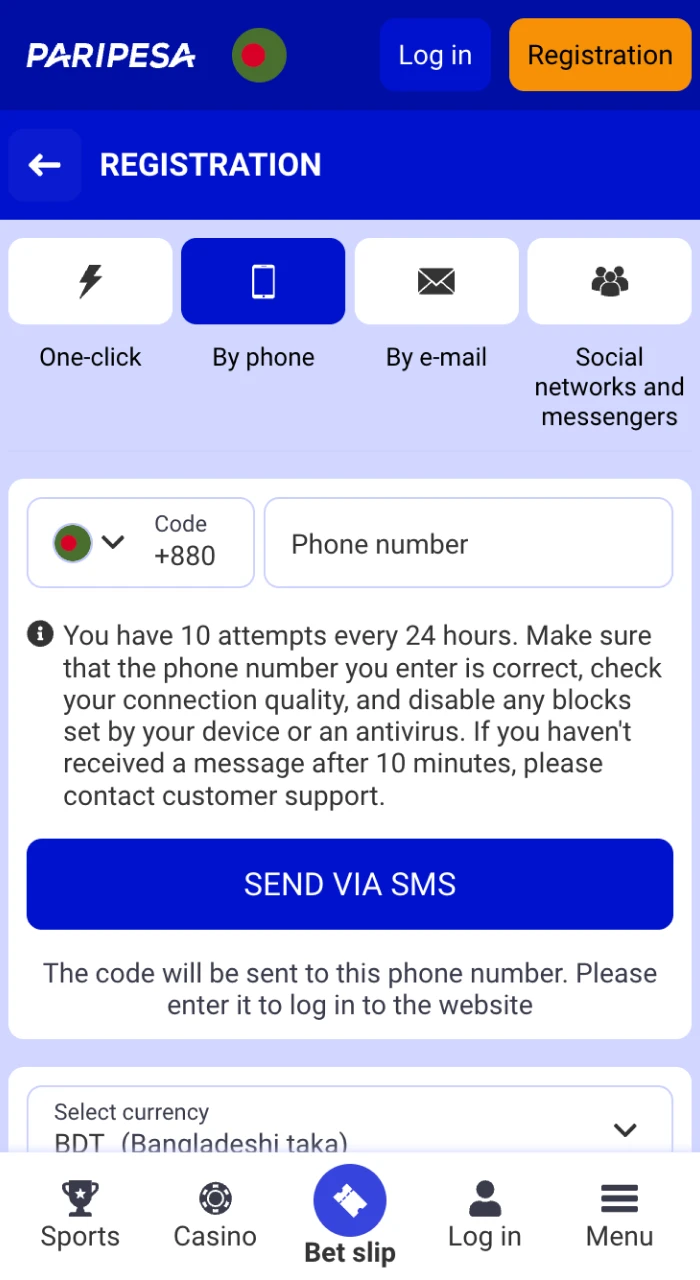Open the Bangladesh flag country selector in header
Viewport: 700px width, 1280px height.
point(259,55)
